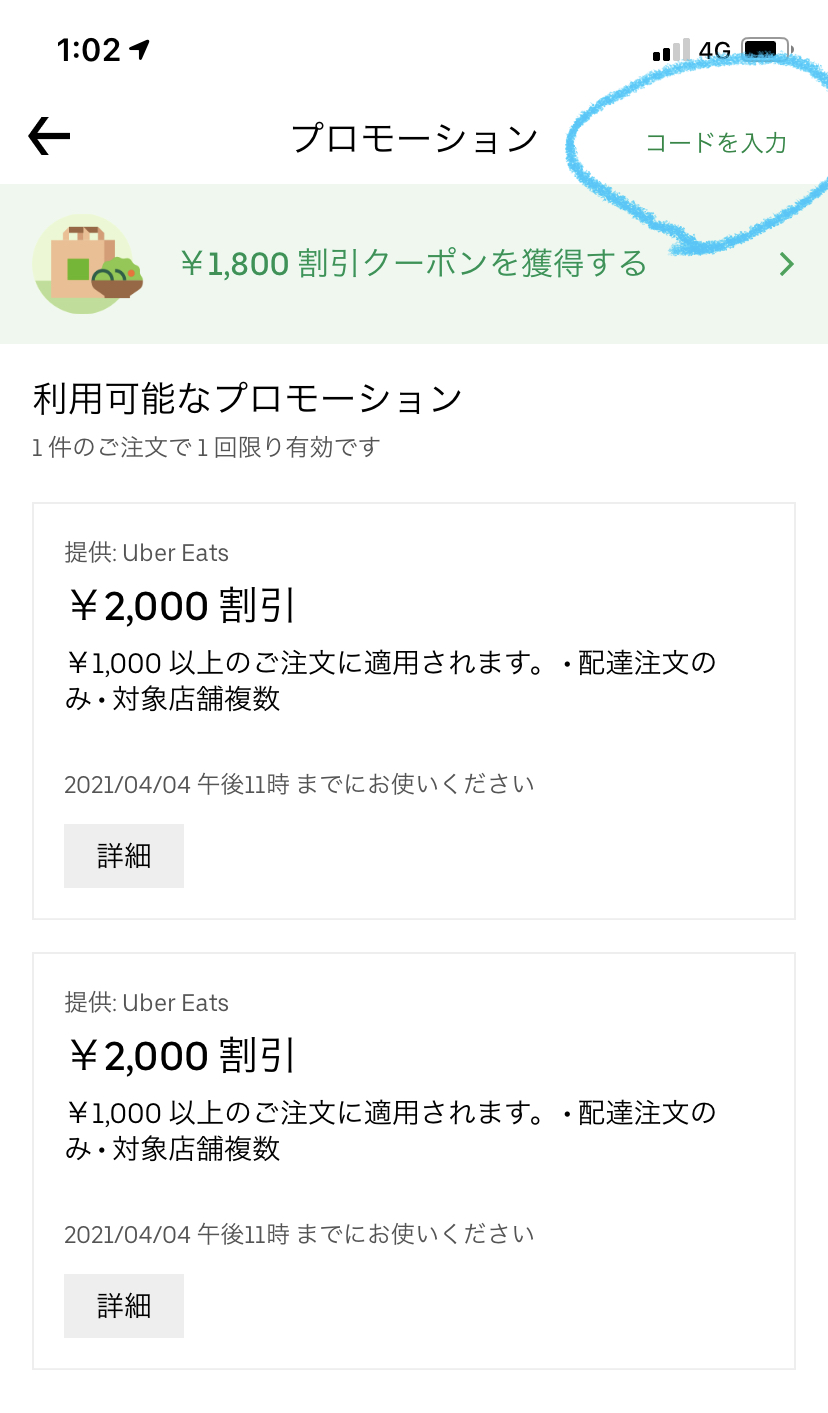Go back using the arrow

(x=49, y=136)
